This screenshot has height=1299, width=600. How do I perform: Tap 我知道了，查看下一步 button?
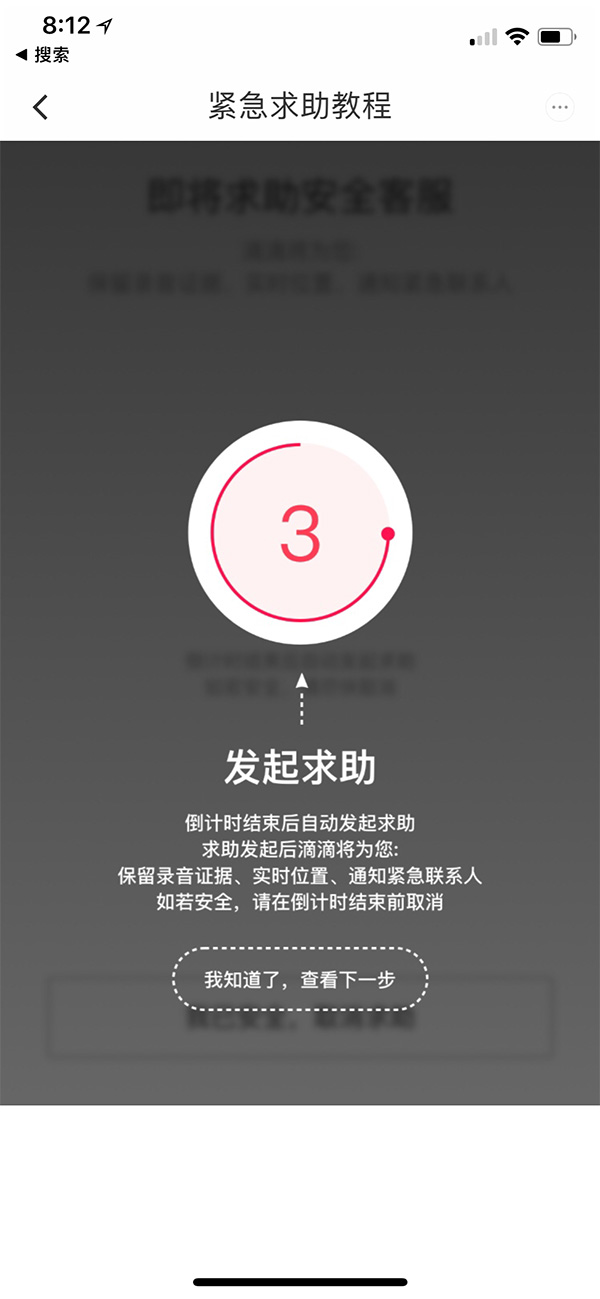click(x=300, y=979)
